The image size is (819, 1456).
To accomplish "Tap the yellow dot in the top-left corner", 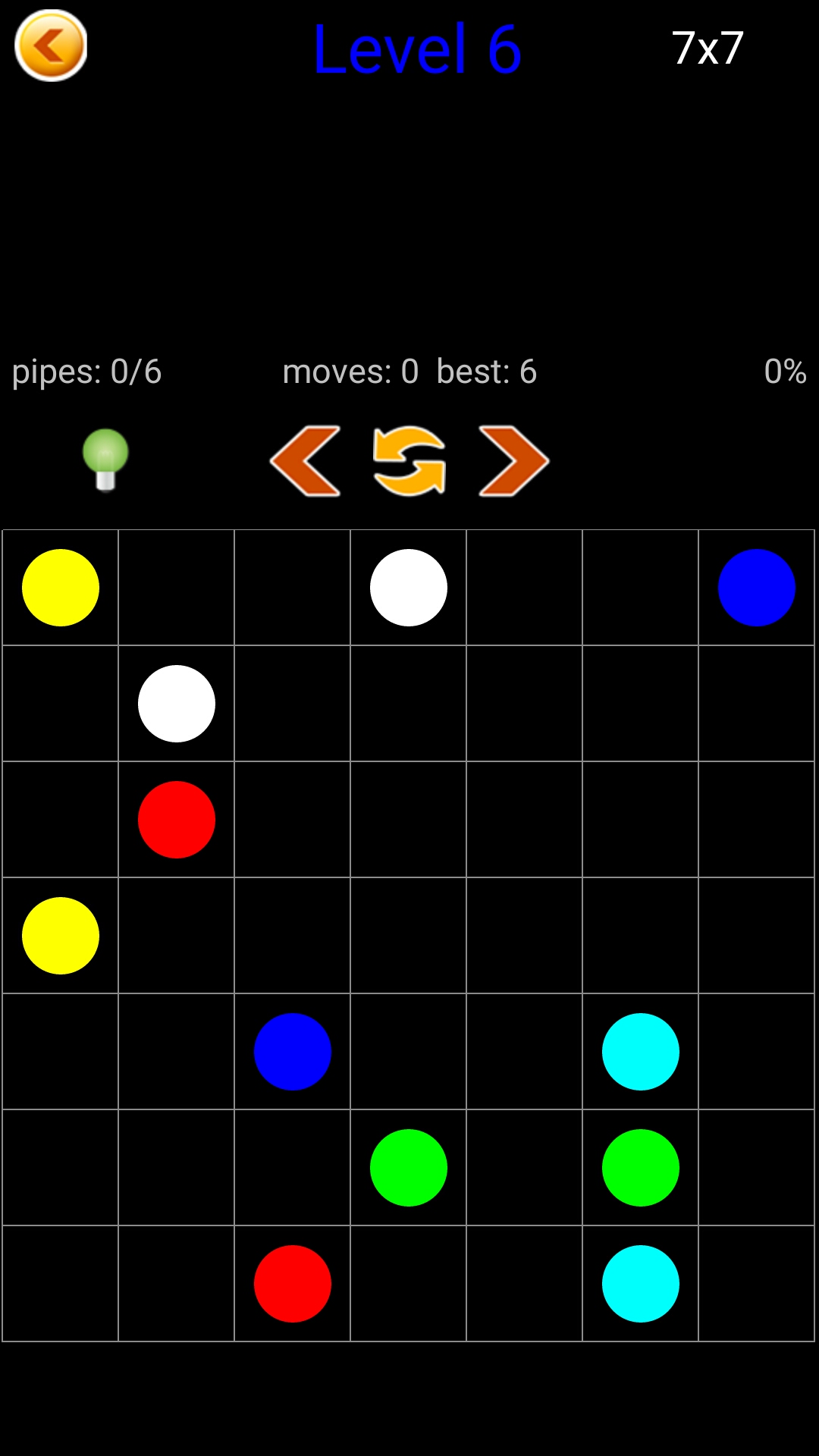I will 61,588.
